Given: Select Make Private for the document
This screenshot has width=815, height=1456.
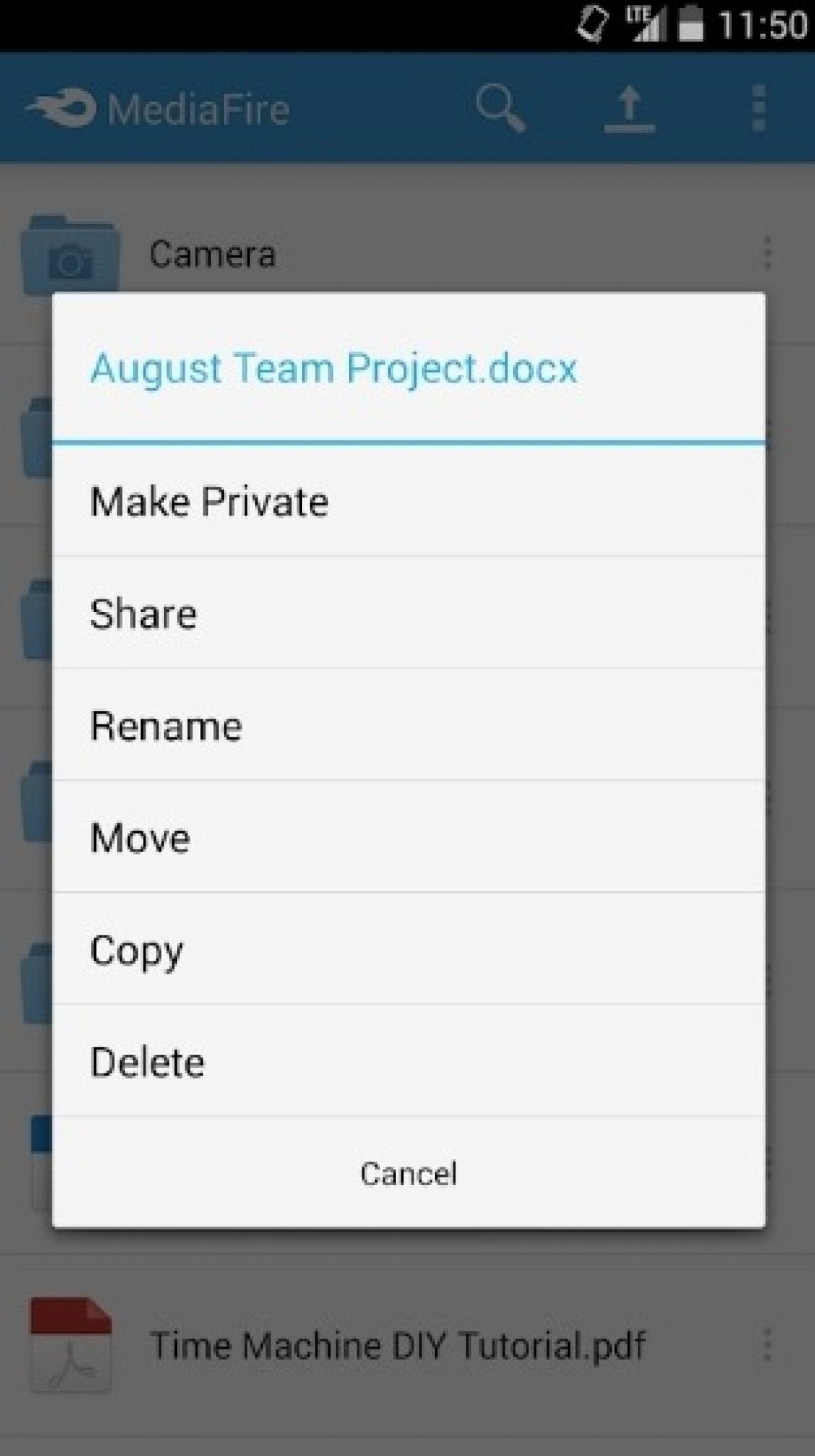Looking at the screenshot, I should (210, 501).
